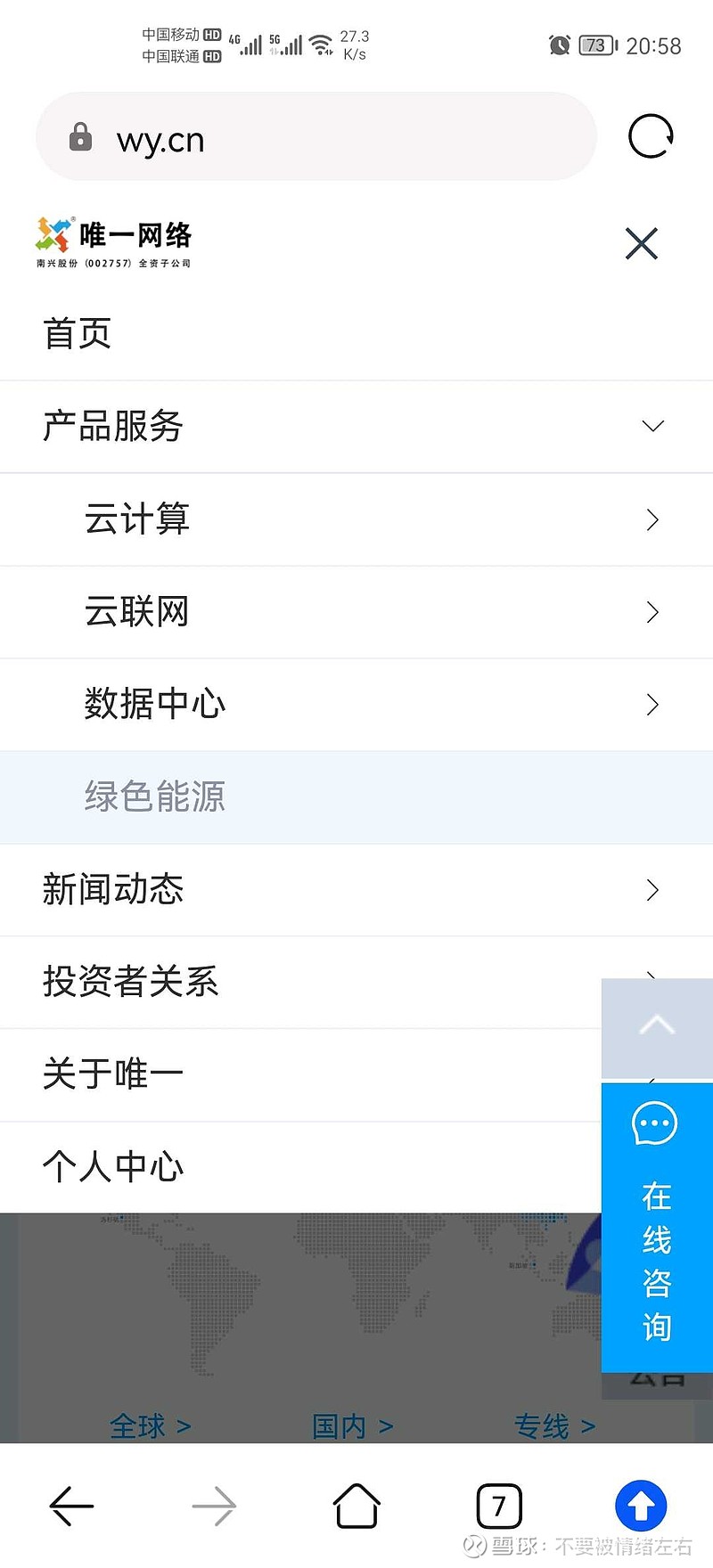Select 绿色能源 in the menu
The image size is (713, 1568).
356,797
